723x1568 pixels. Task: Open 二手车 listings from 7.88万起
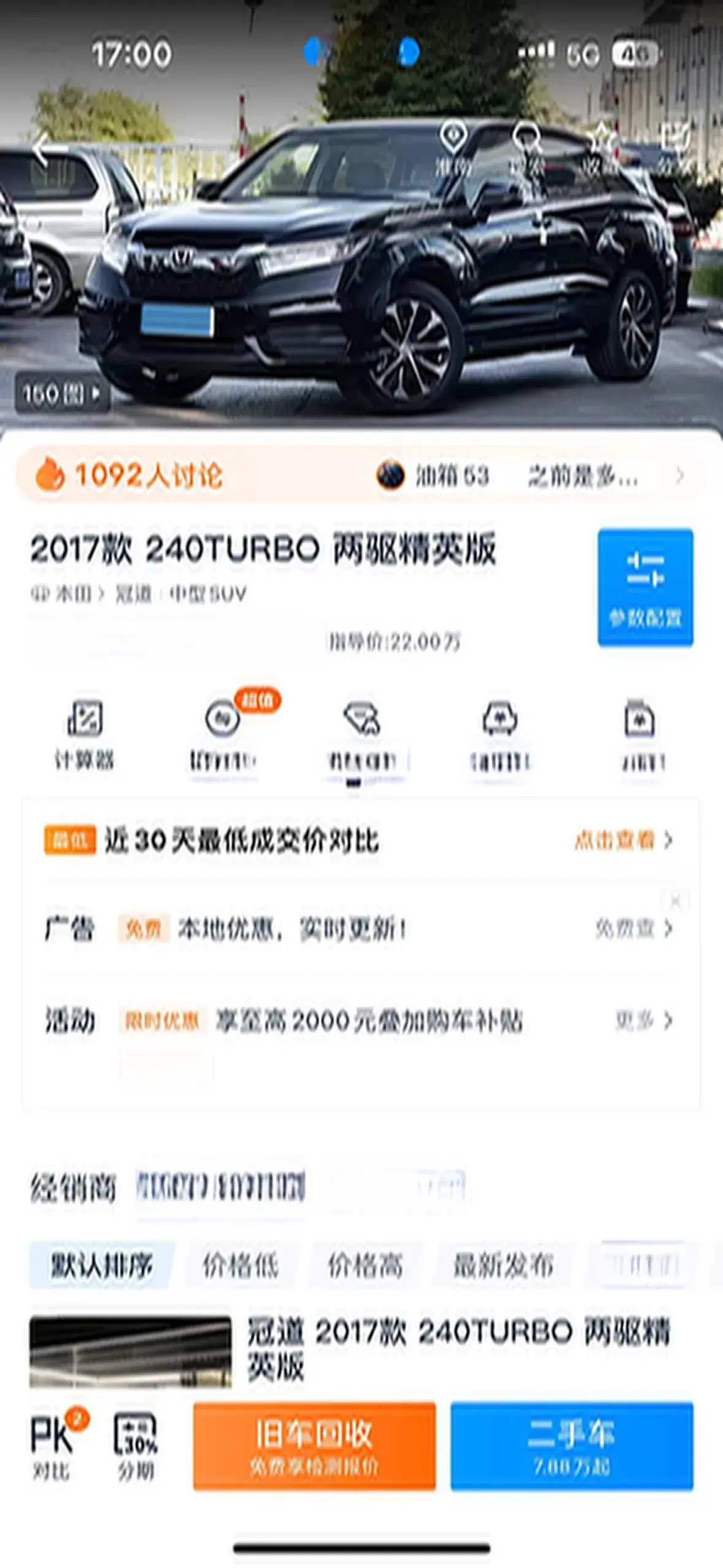pyautogui.click(x=572, y=1446)
